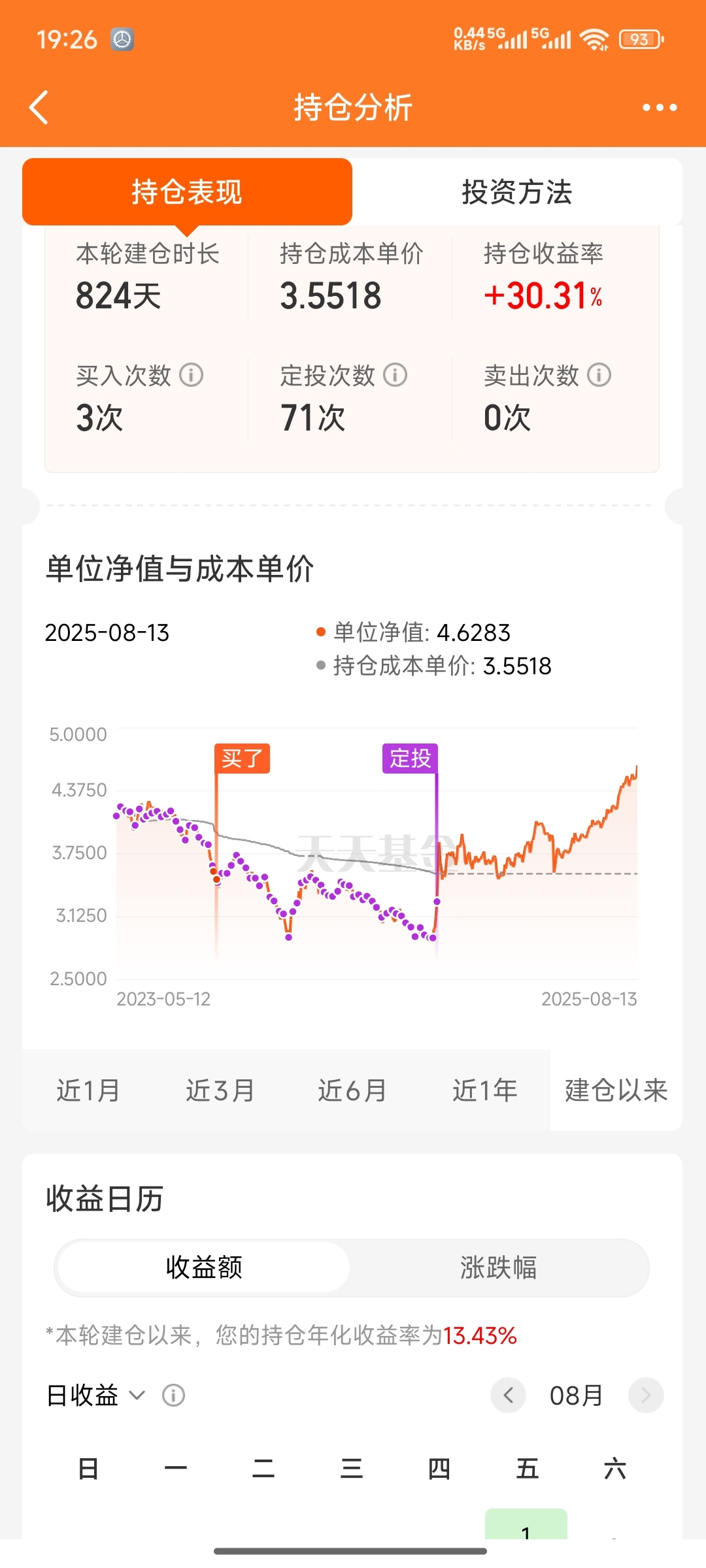Select the 近6月 chart range
Screen dimensions: 706x1568
pos(352,1090)
